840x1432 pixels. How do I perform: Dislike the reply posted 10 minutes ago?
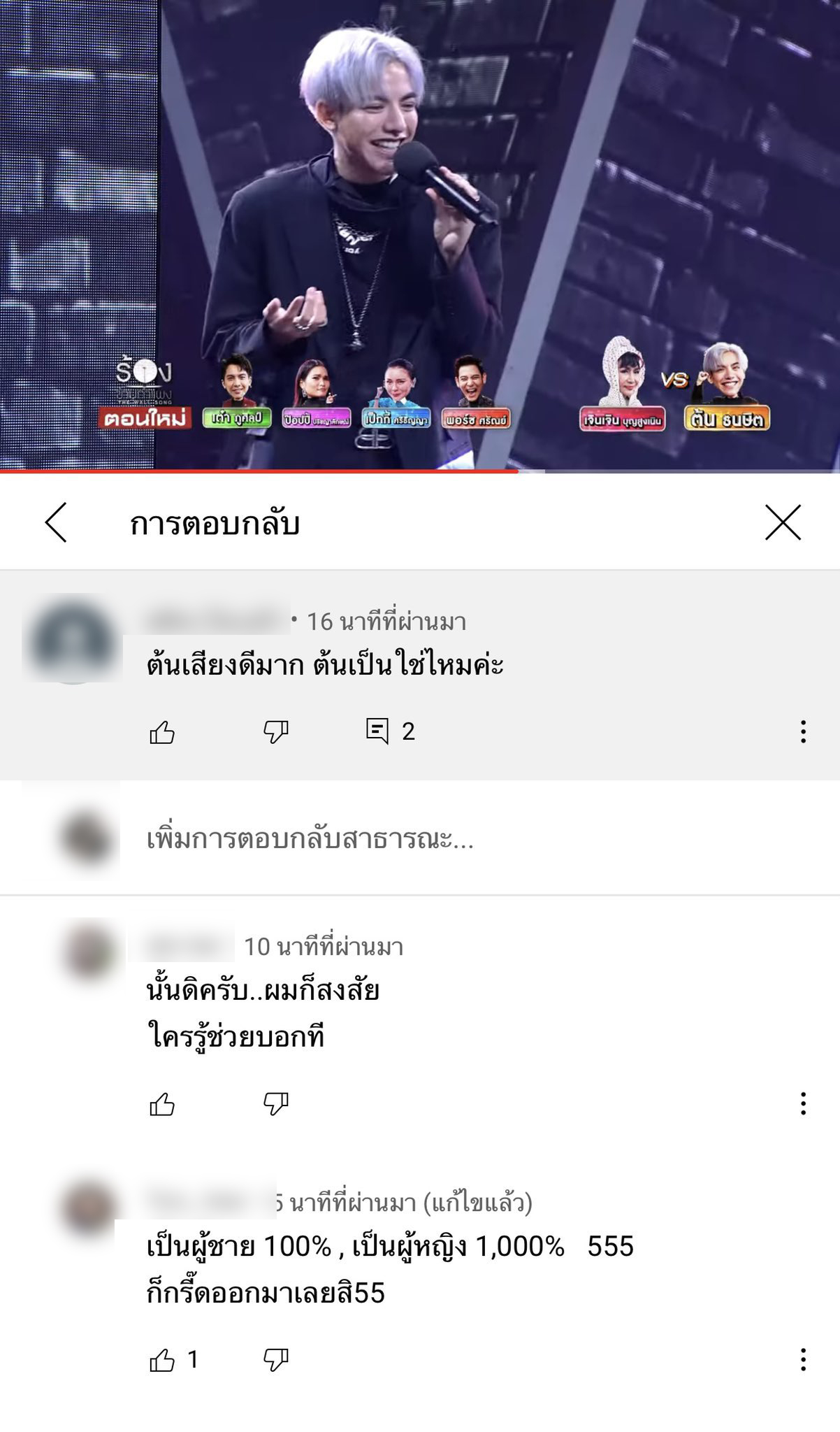pos(276,1105)
